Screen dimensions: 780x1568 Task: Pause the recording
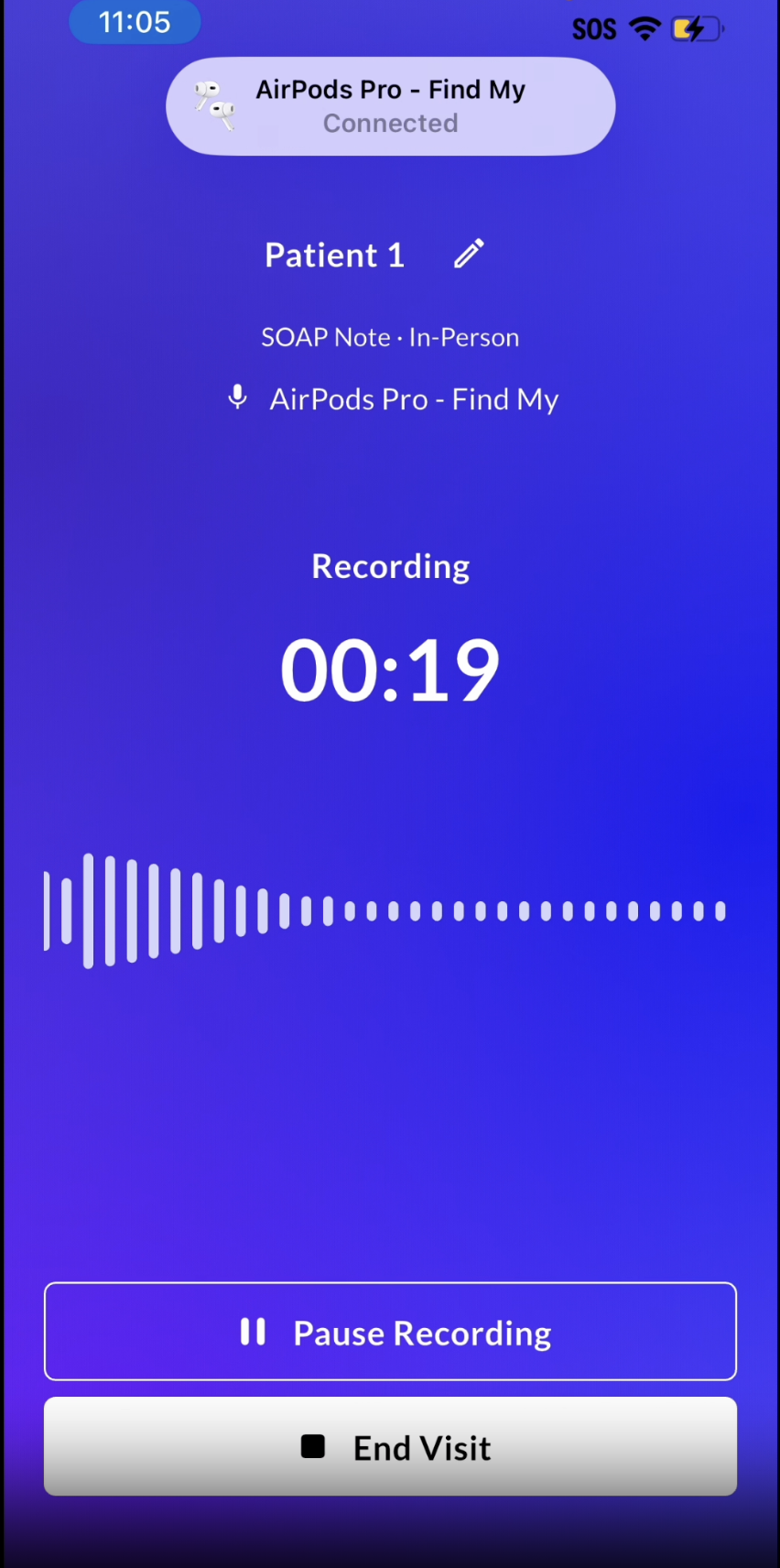pyautogui.click(x=390, y=1332)
